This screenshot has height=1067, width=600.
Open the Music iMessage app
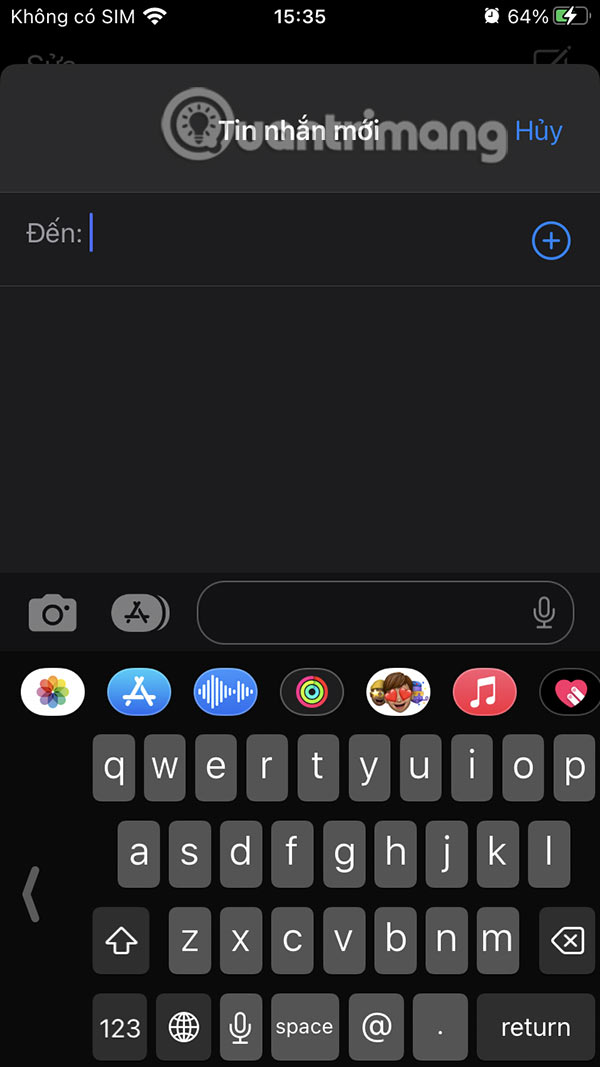pos(484,690)
